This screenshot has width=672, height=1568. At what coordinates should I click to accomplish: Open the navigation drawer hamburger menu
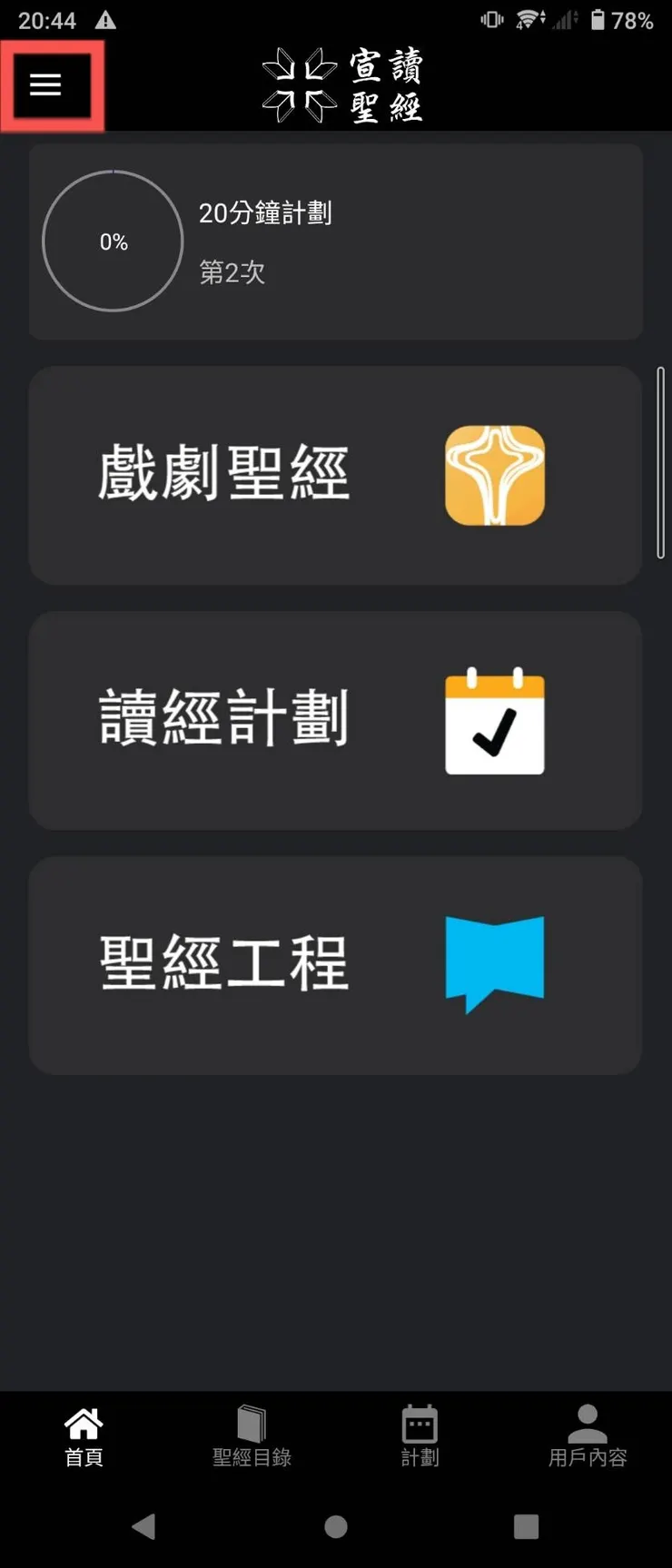pyautogui.click(x=47, y=84)
